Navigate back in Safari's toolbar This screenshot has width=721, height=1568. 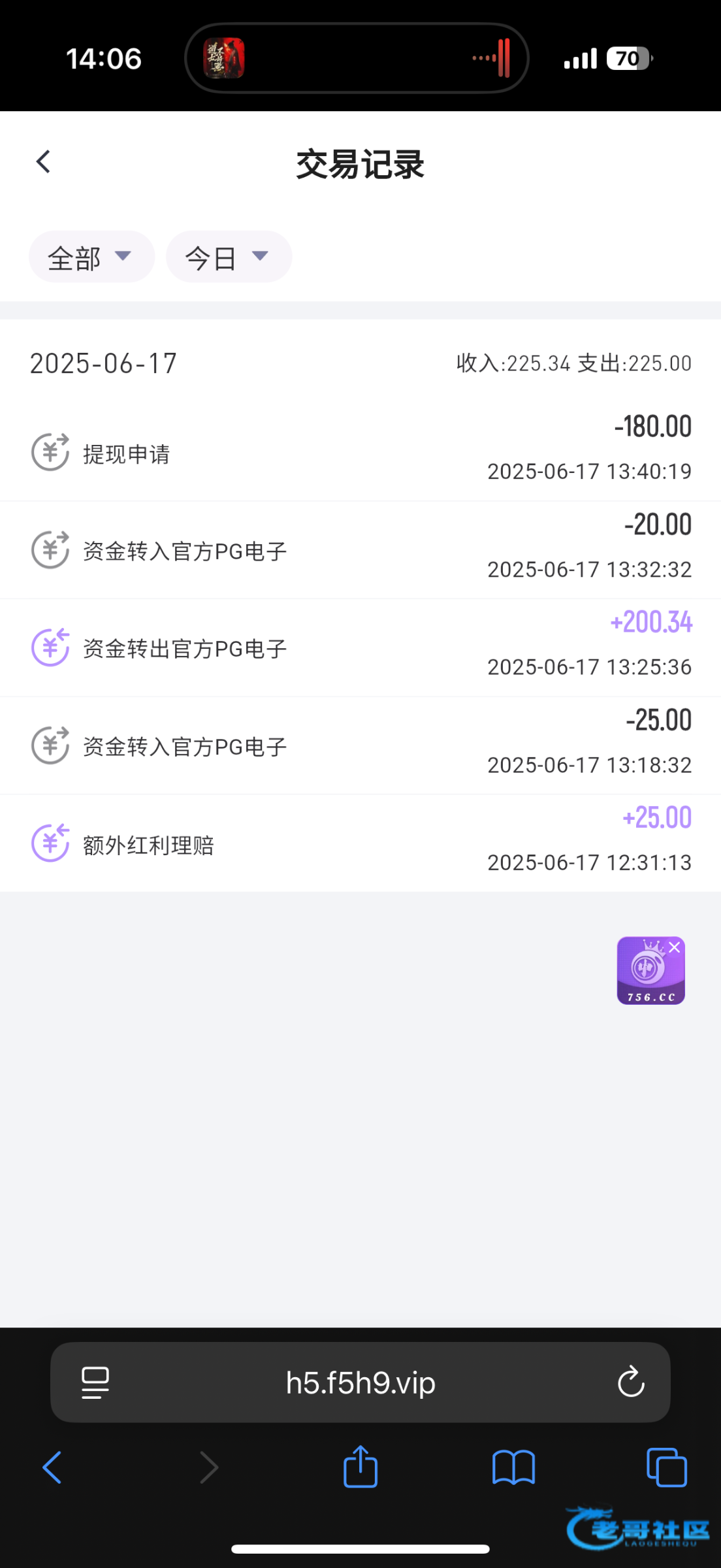[52, 1467]
